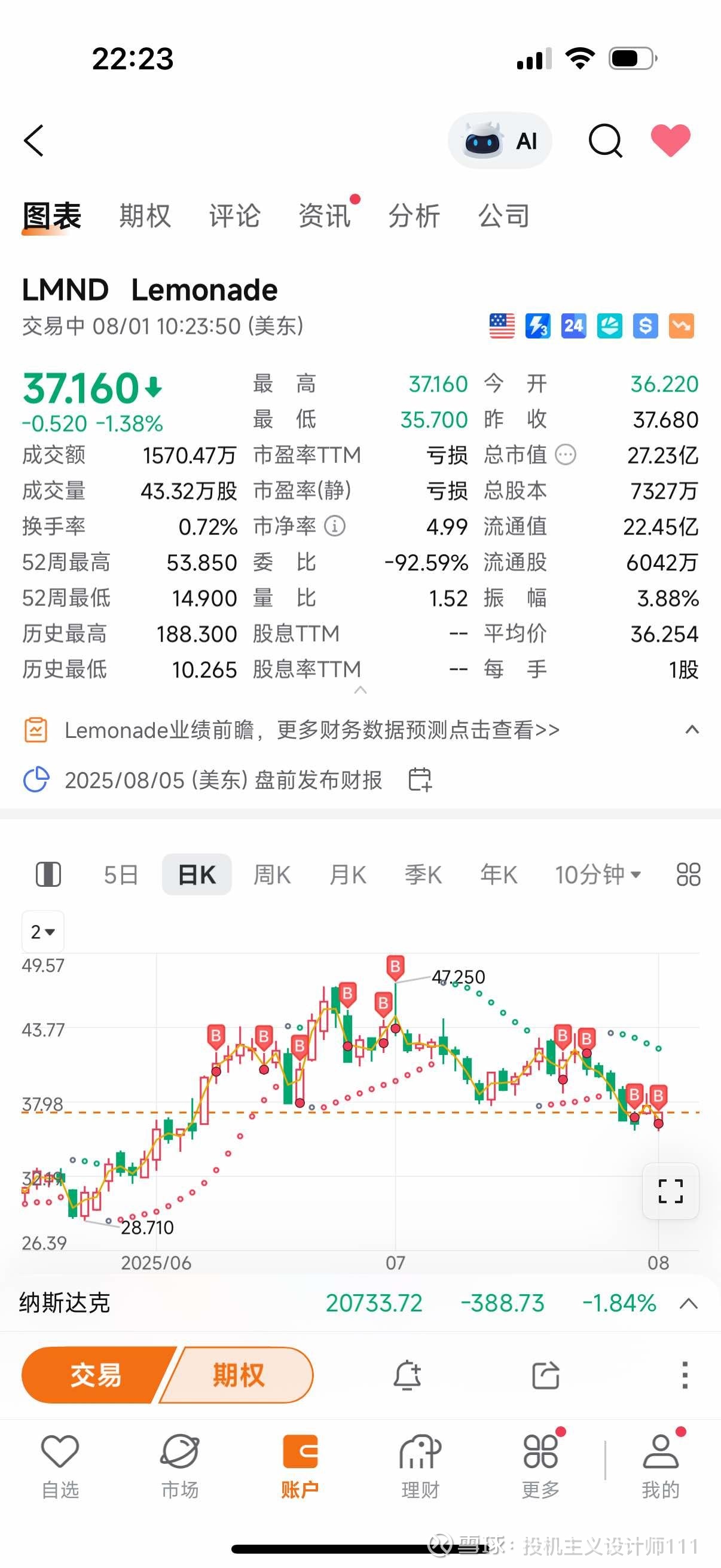The image size is (721, 1568).
Task: Select the 5日 chart period
Action: tap(121, 875)
